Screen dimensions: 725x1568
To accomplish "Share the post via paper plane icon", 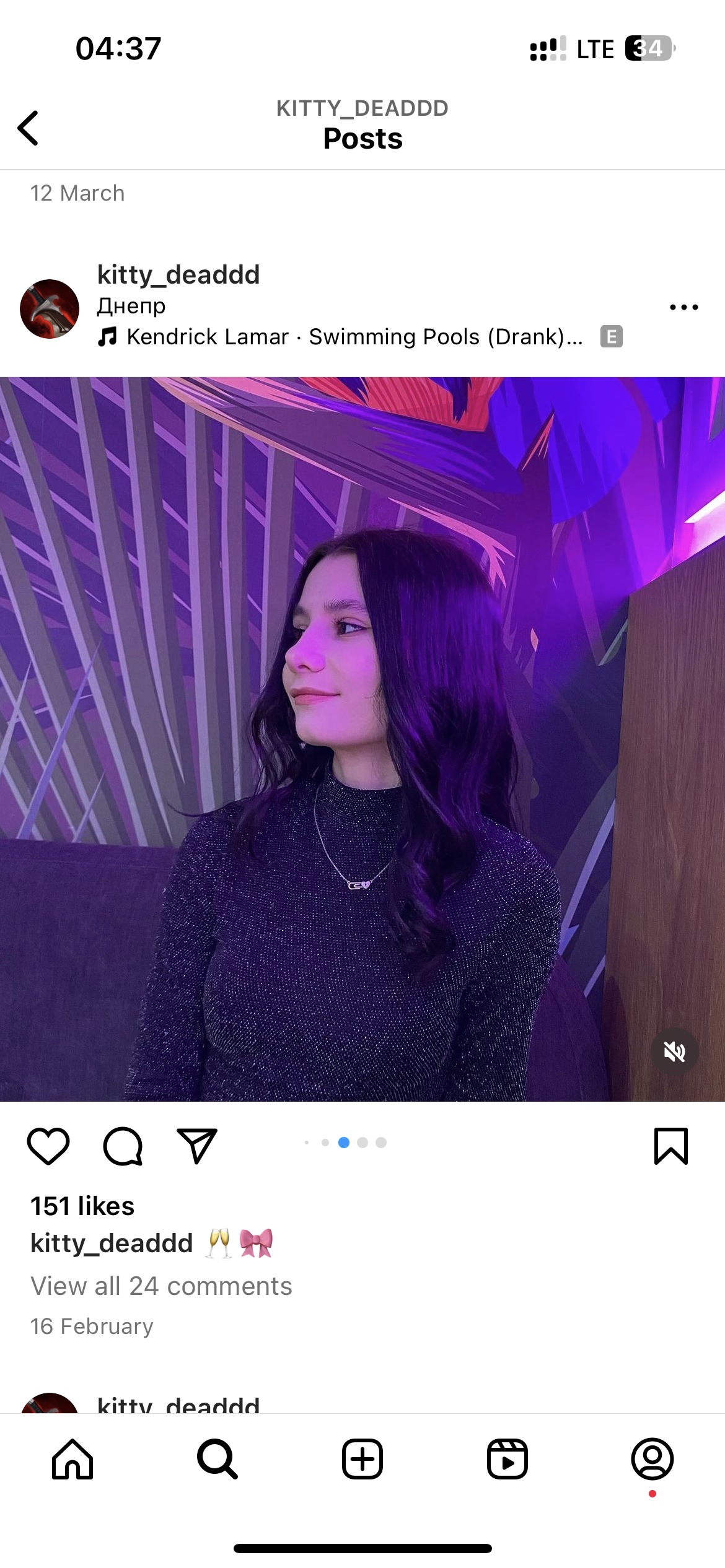I will pyautogui.click(x=197, y=1146).
